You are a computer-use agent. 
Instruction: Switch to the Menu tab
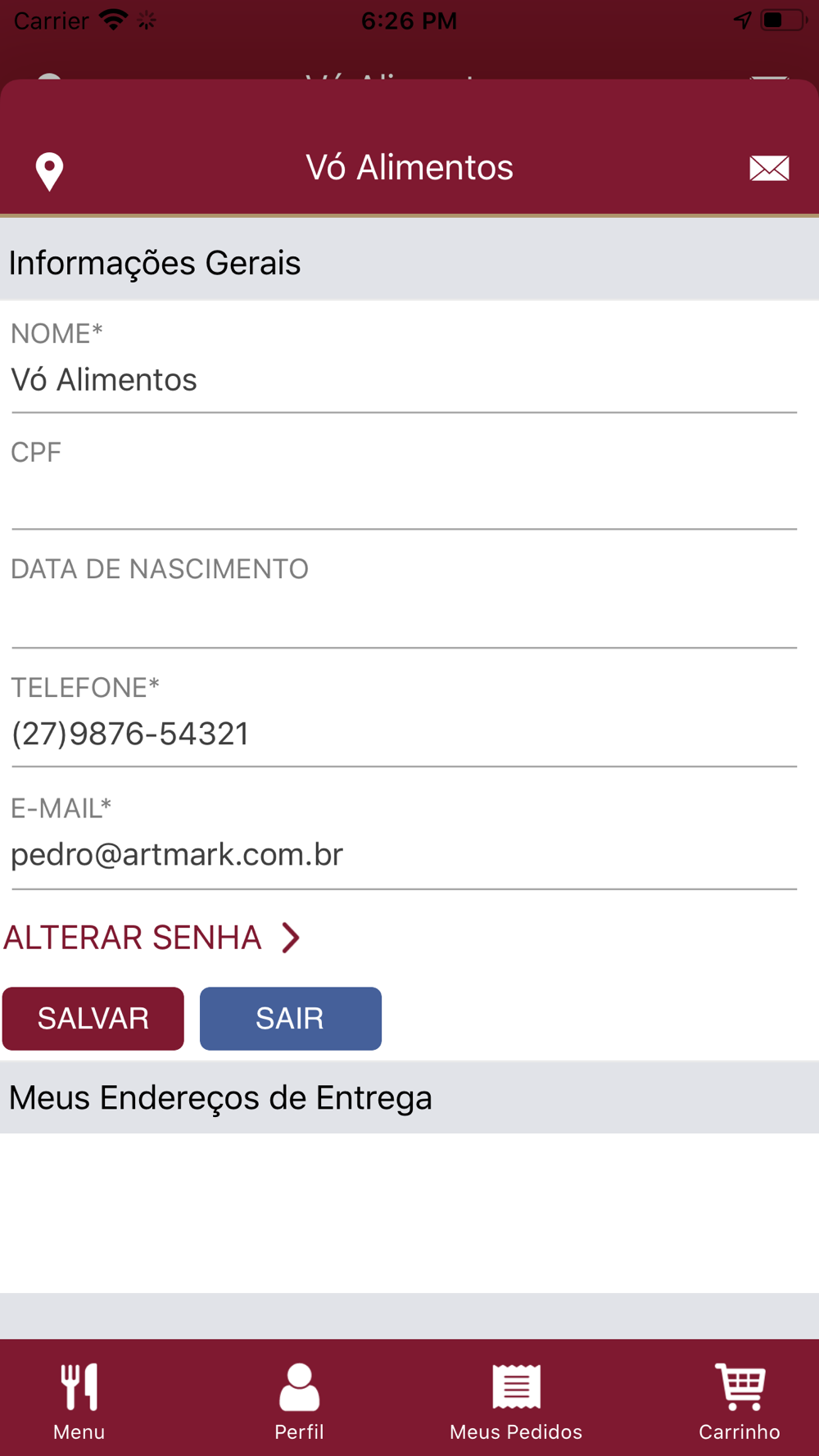(79, 1401)
